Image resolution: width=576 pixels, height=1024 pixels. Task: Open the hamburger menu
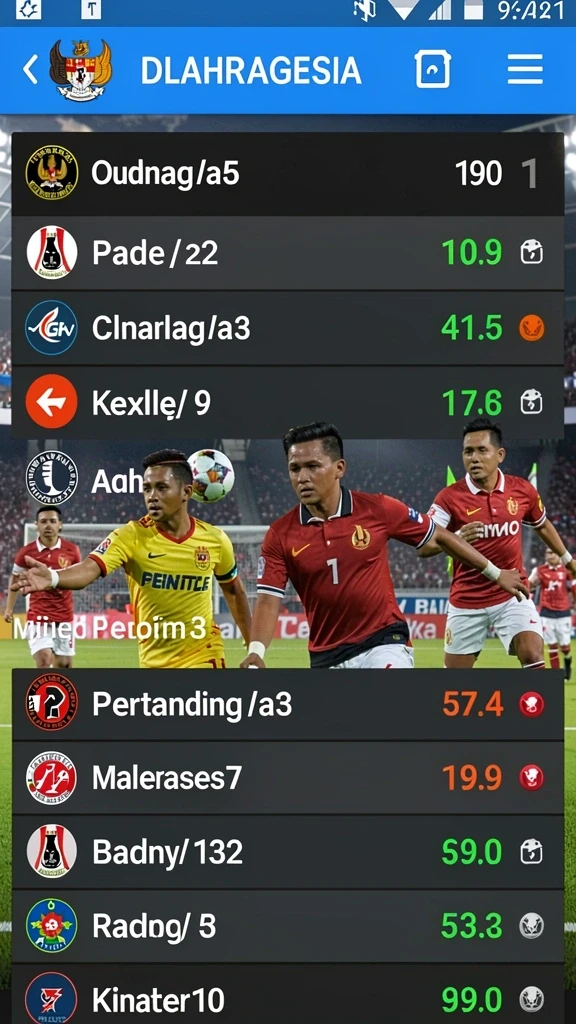[525, 69]
